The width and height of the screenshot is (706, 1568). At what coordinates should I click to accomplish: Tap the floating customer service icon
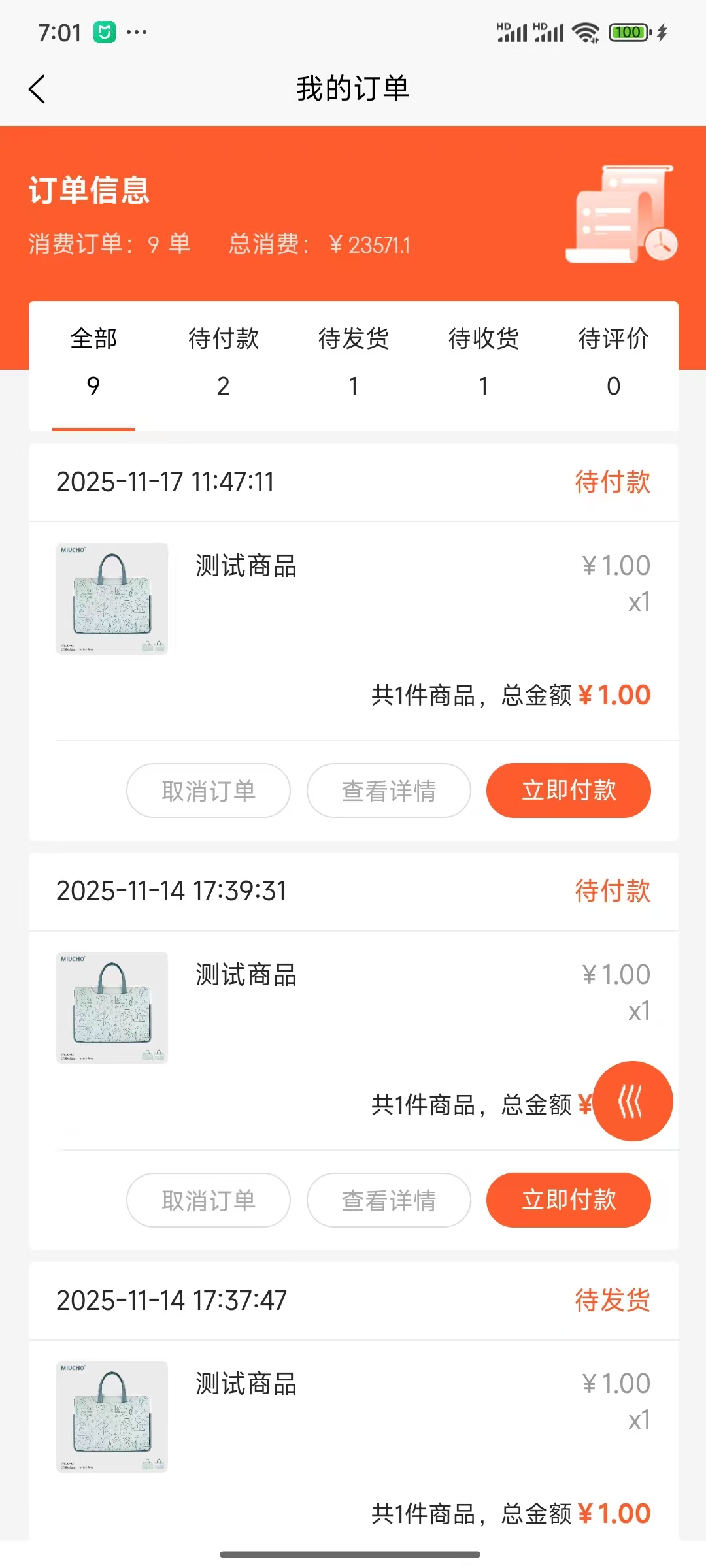coord(631,1102)
